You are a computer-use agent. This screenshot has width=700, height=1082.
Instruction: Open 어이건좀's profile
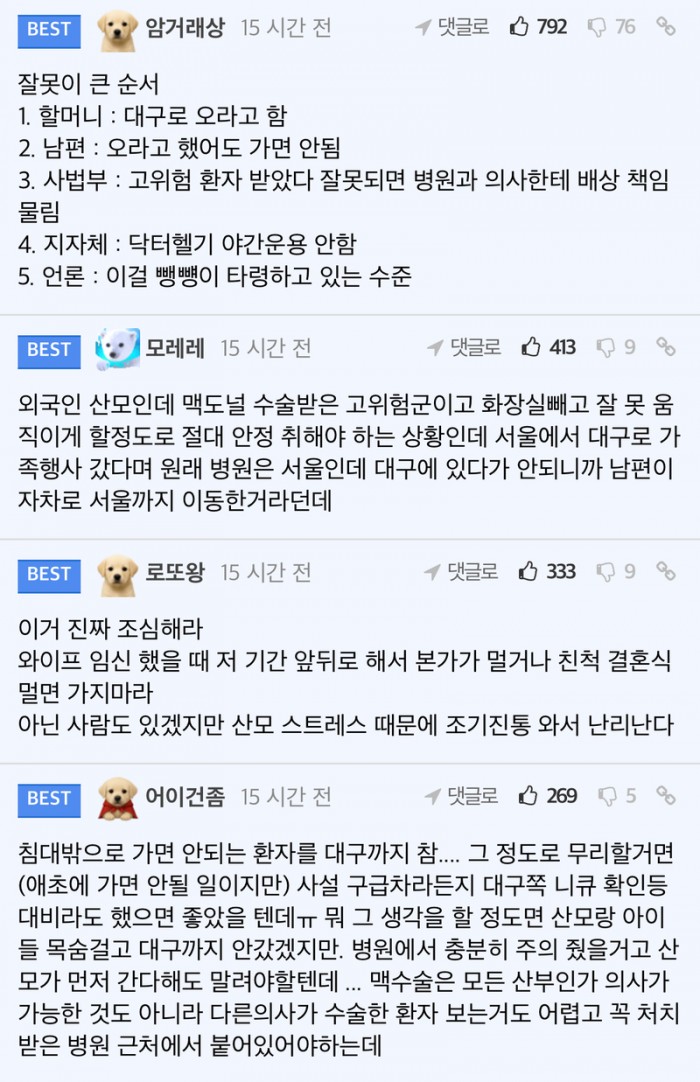pos(185,796)
